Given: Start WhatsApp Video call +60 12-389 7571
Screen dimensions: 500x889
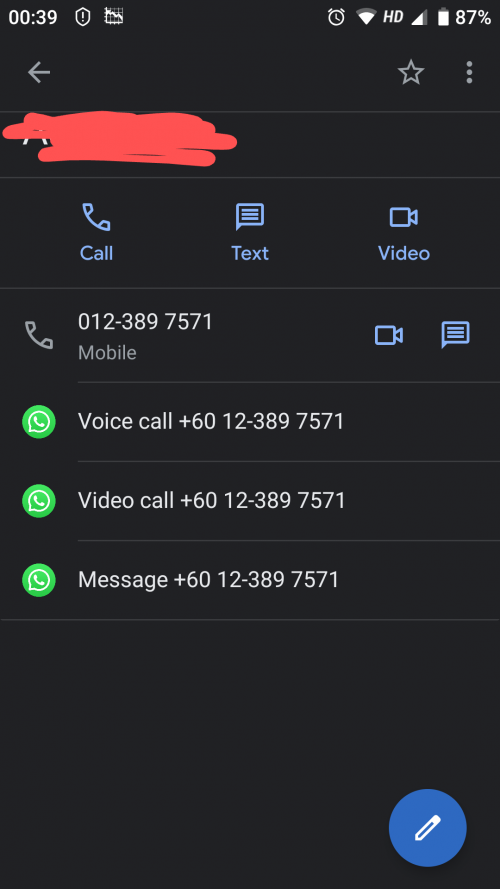Looking at the screenshot, I should point(250,501).
